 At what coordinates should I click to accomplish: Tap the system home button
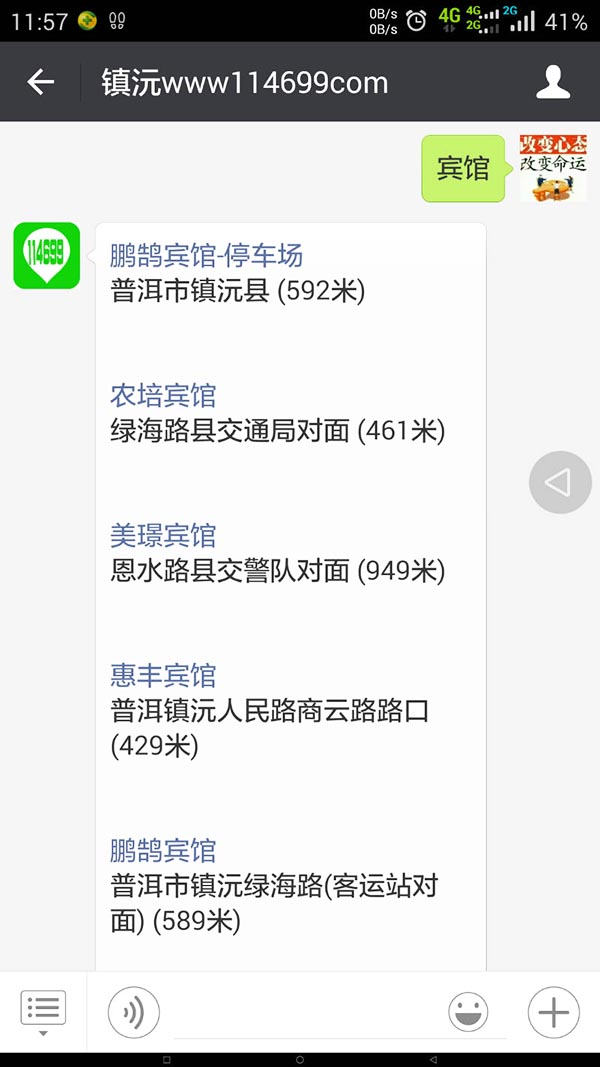(x=299, y=1060)
